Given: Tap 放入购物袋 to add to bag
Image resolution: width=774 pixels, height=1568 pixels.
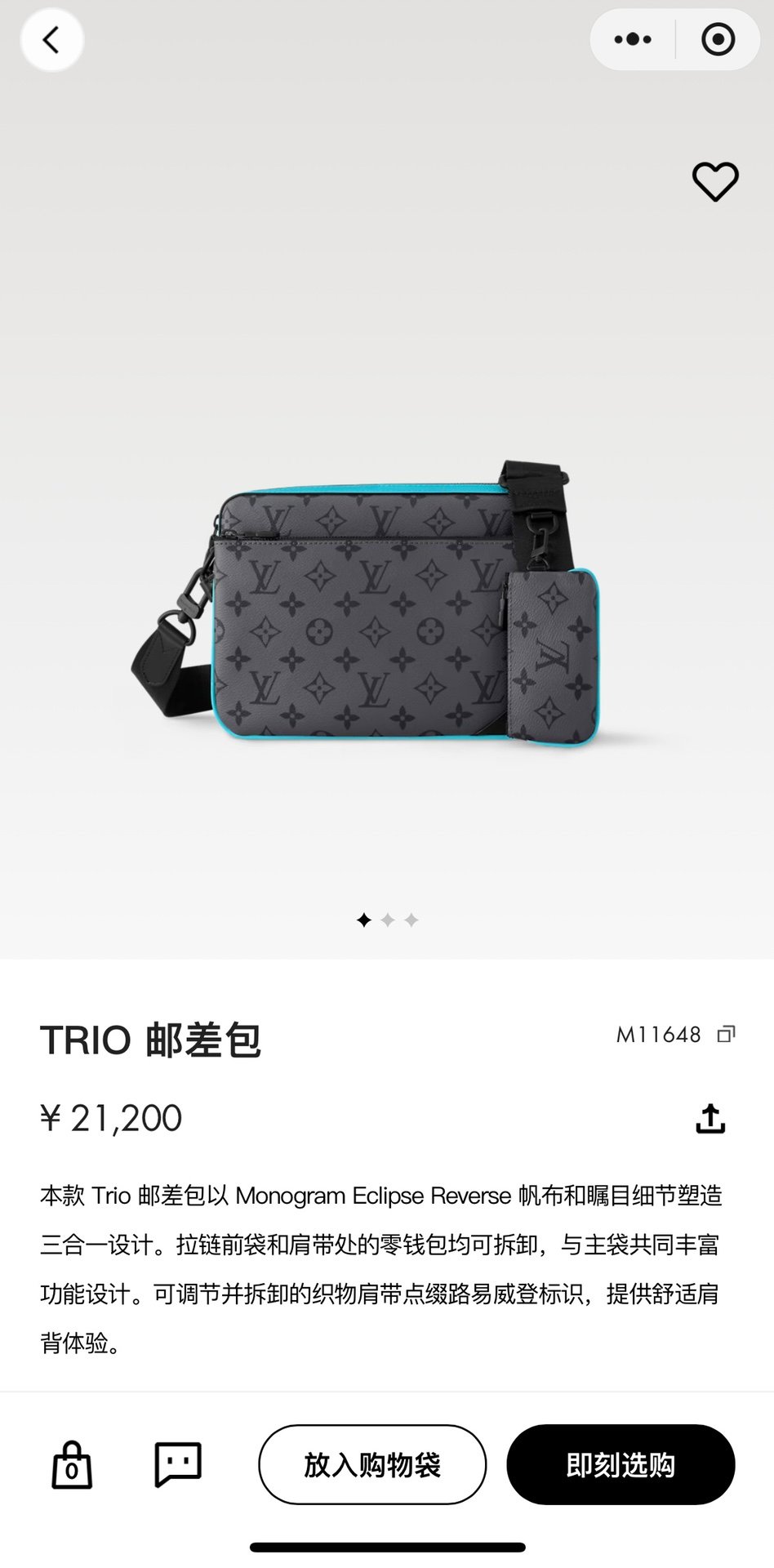Looking at the screenshot, I should [x=372, y=1465].
